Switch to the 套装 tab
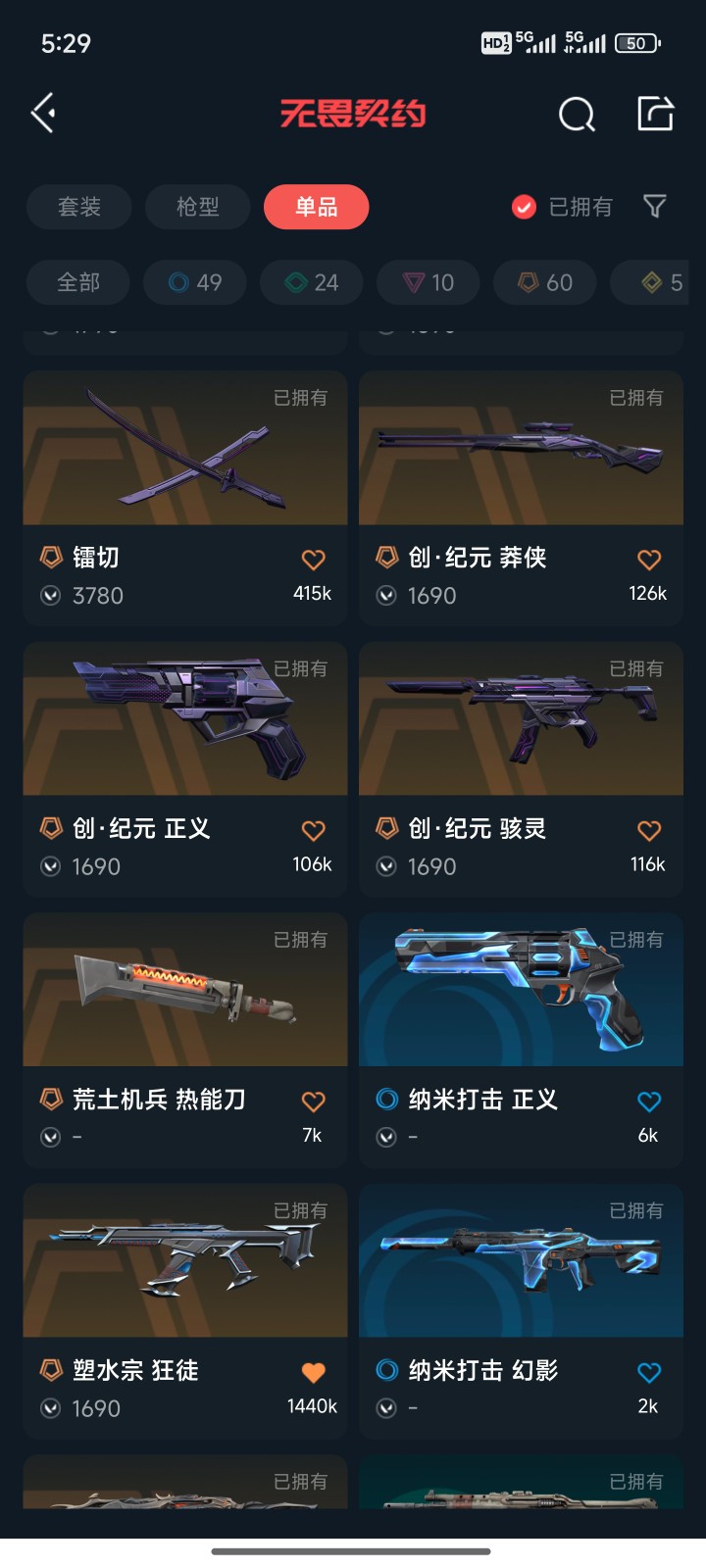Screen dimensions: 706x1568 (x=79, y=207)
